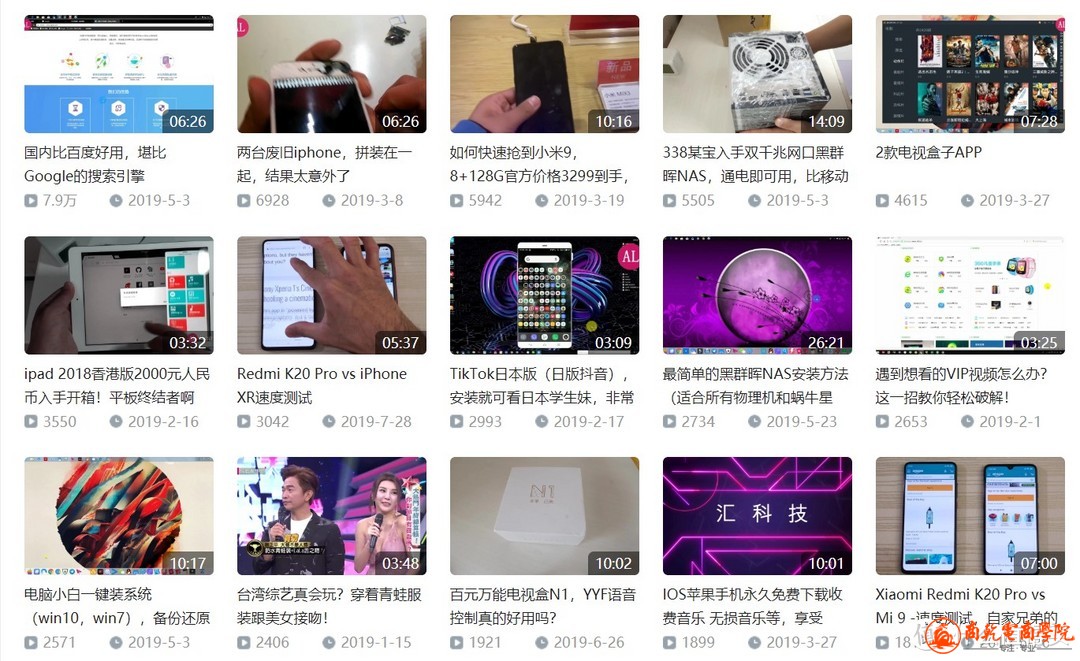Screen dimensions: 1080x661
Task: Play the ipad 2018香港版 unboxing video
Action: pos(118,295)
